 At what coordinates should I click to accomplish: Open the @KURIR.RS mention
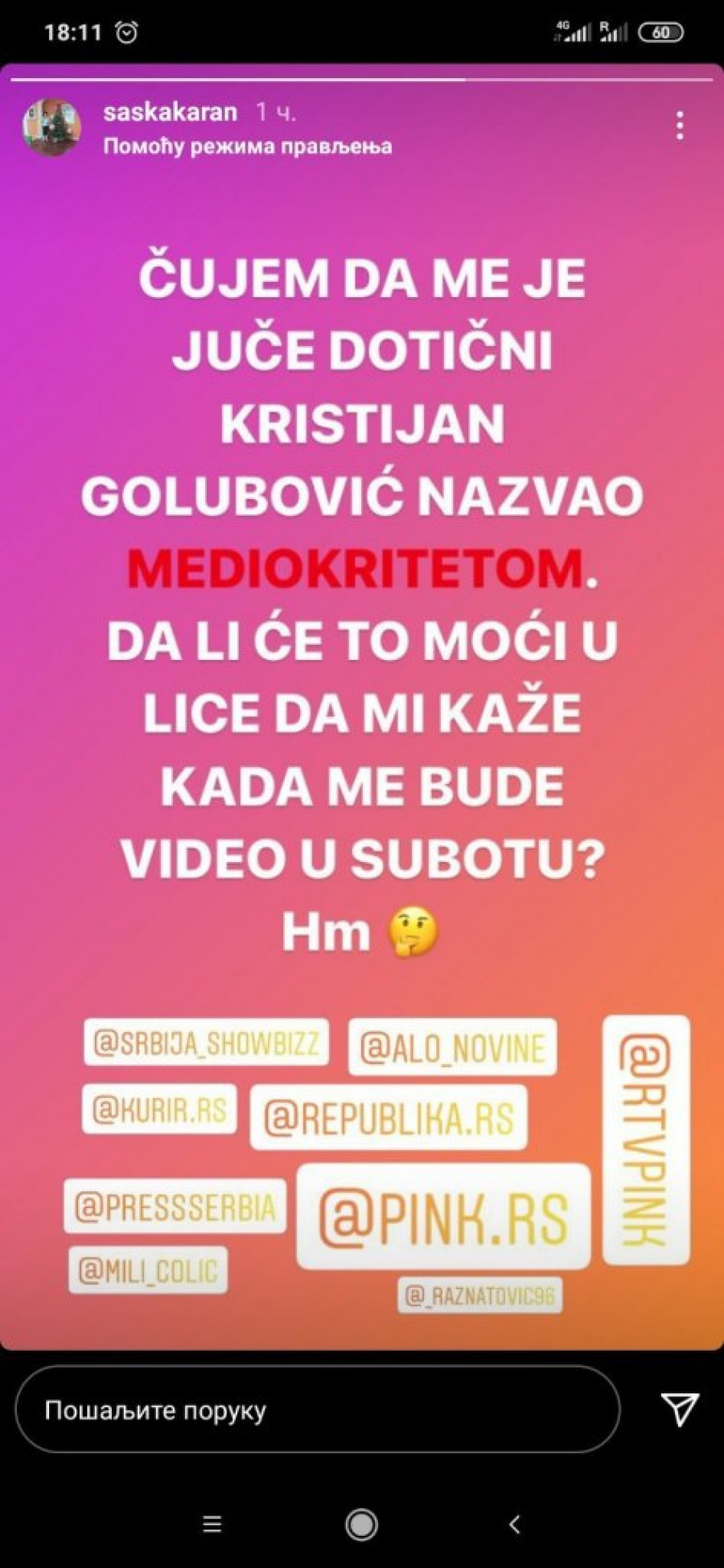tap(159, 1109)
